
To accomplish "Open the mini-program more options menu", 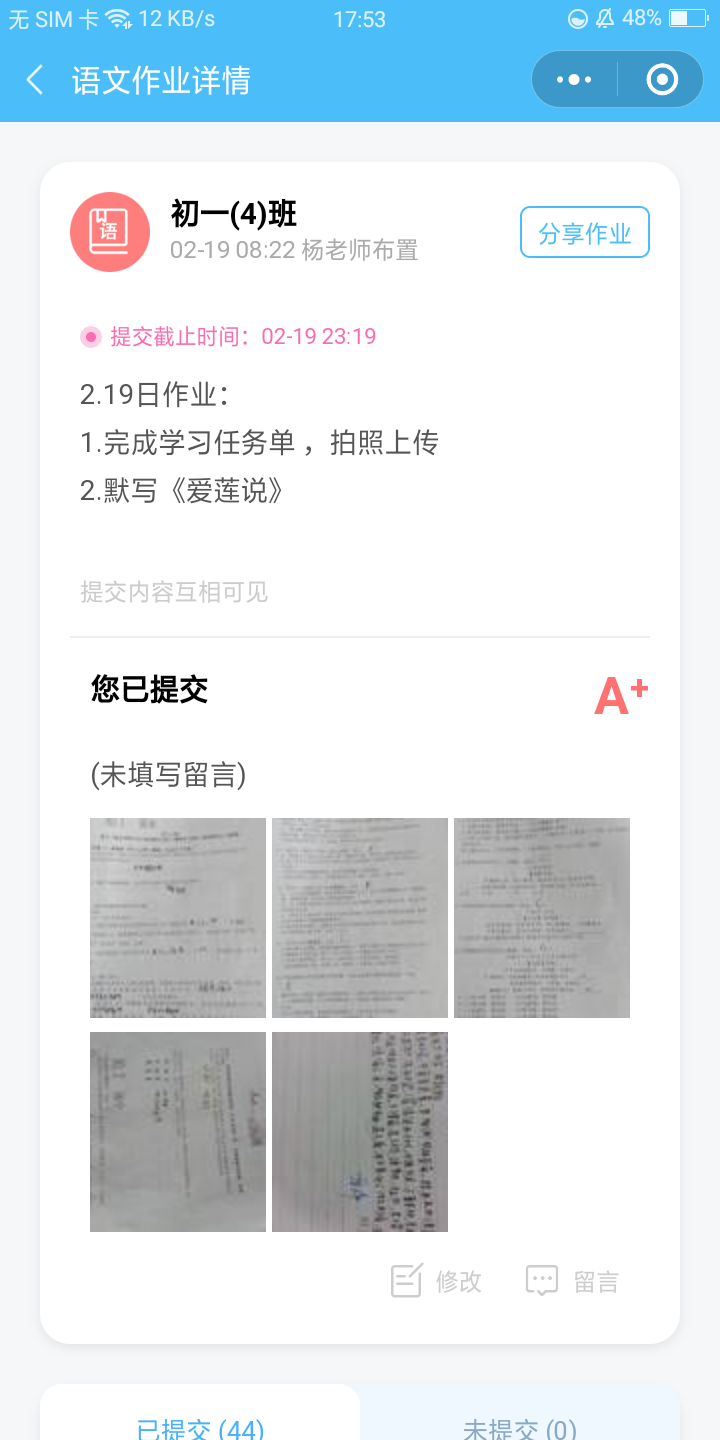I will coord(574,79).
